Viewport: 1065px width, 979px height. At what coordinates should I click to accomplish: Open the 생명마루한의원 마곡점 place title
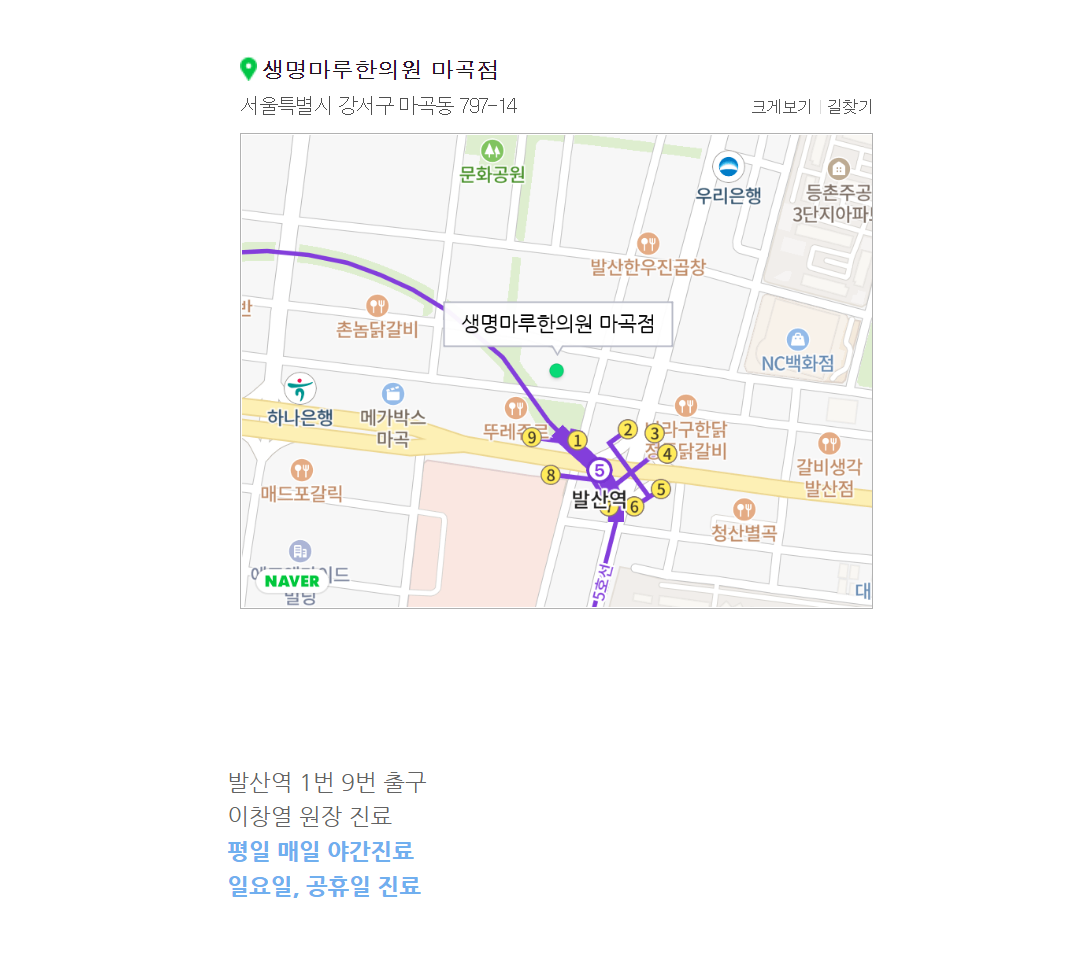point(379,70)
